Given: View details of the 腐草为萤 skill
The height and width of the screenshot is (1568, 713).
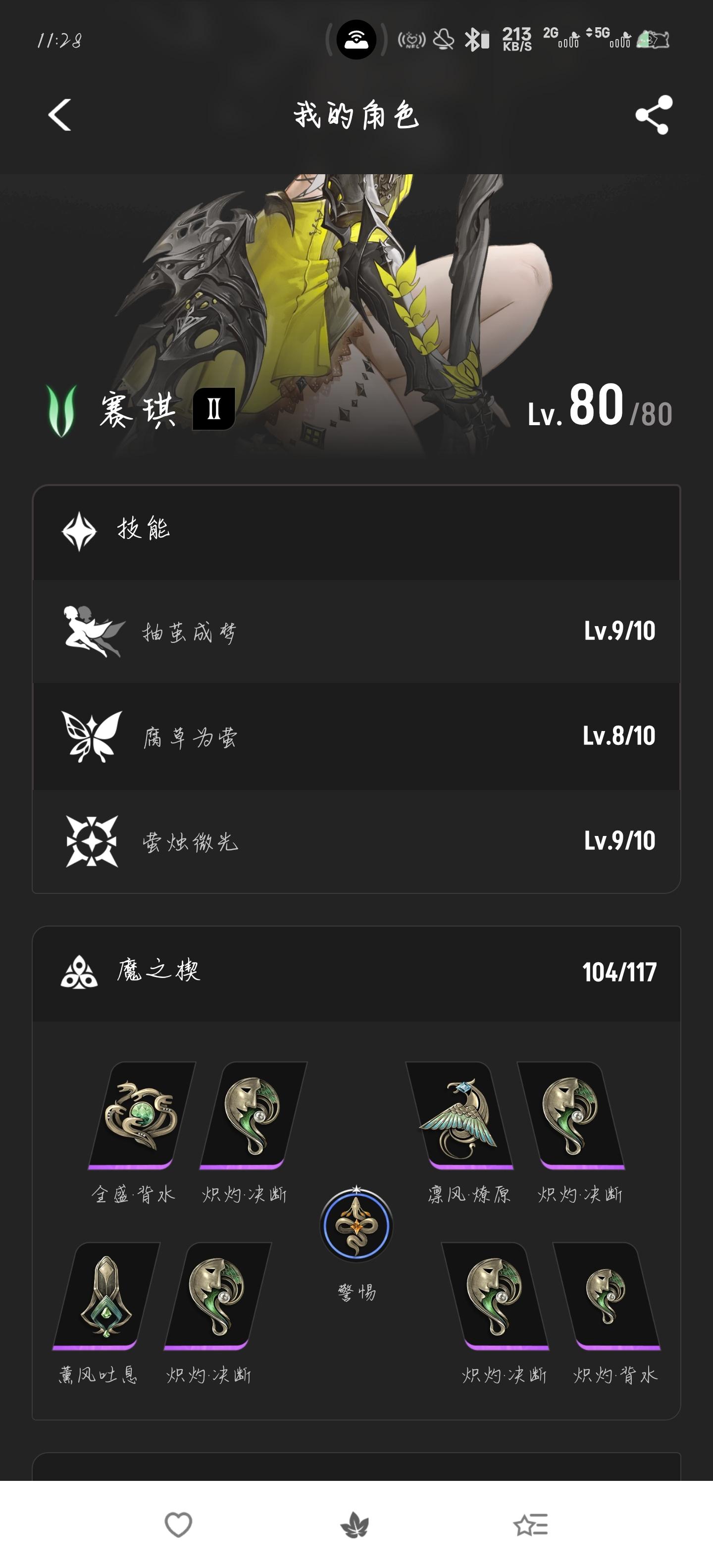Looking at the screenshot, I should pos(356,736).
